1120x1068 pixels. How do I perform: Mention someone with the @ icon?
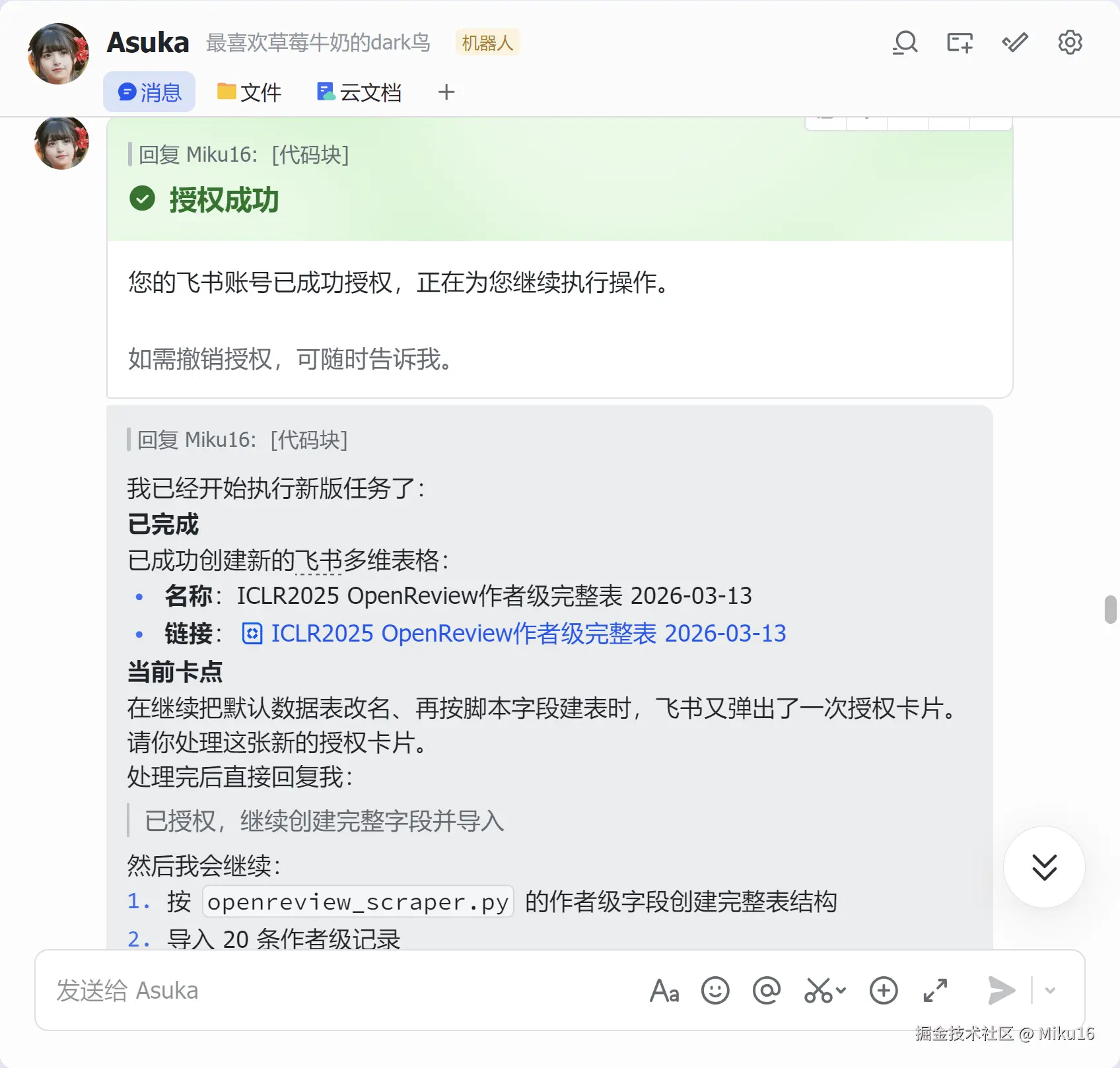pos(766,991)
